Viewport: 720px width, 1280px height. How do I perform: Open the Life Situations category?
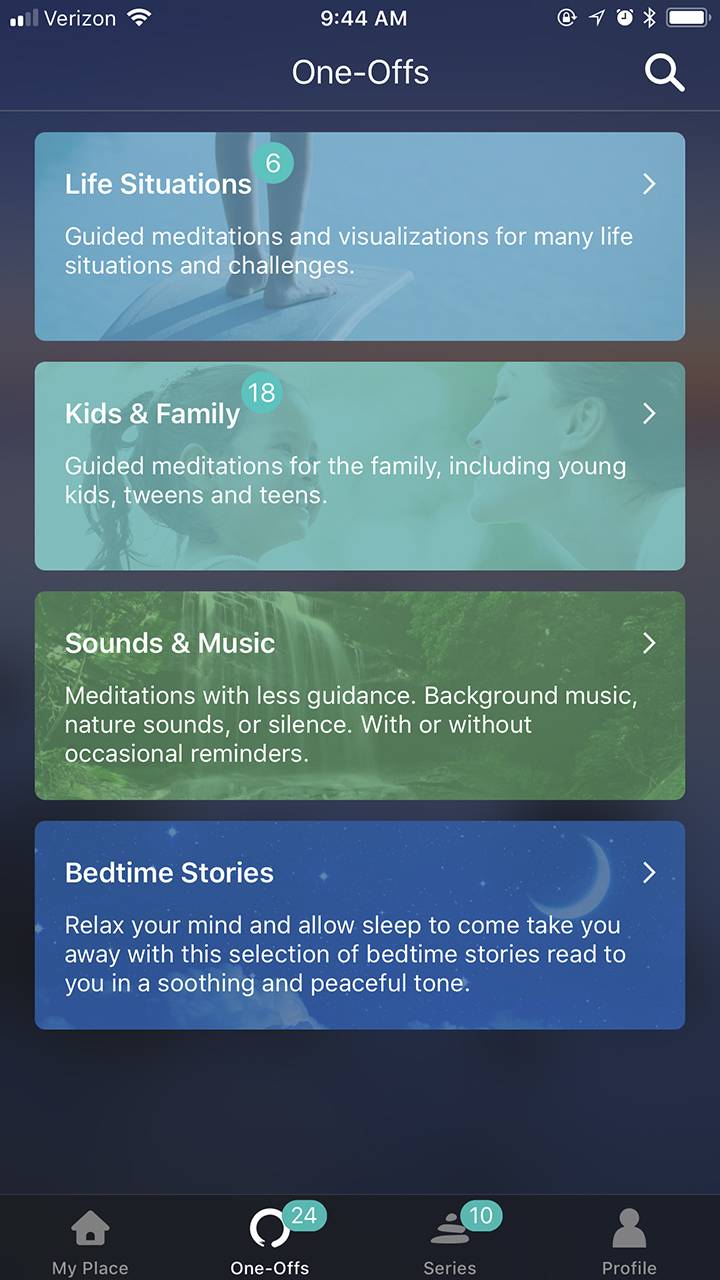coord(360,236)
